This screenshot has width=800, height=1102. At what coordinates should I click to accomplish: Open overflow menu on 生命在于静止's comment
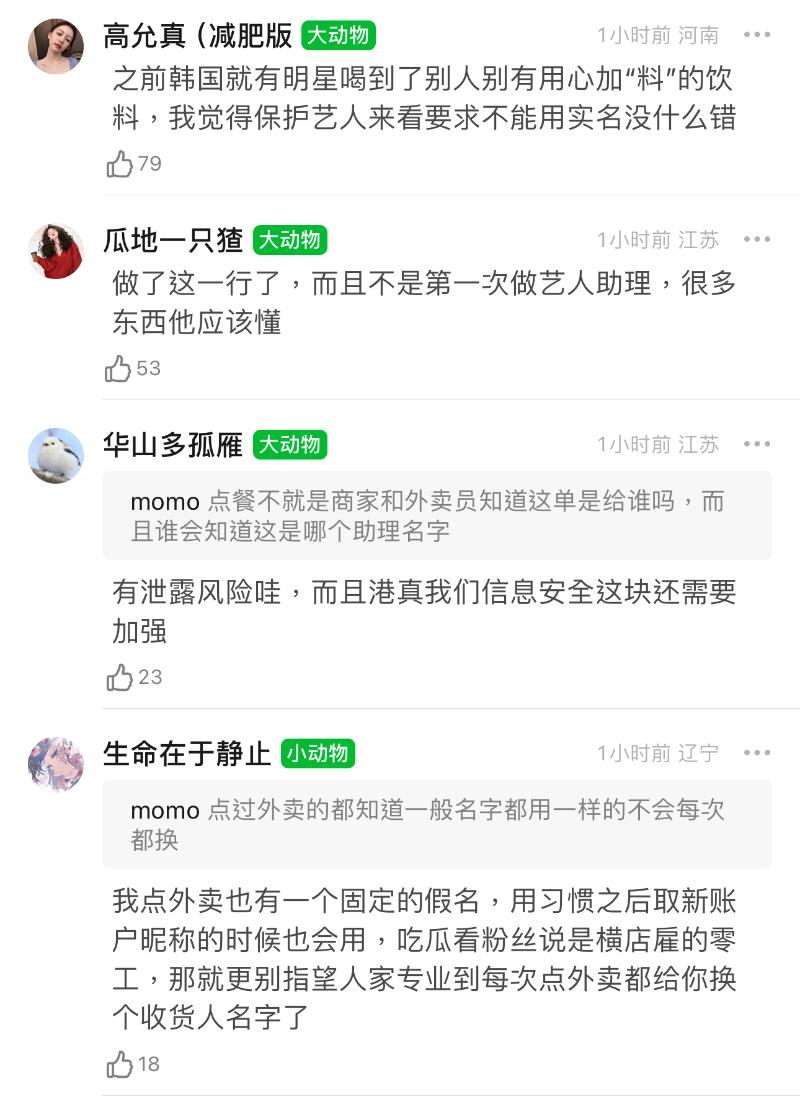click(757, 753)
